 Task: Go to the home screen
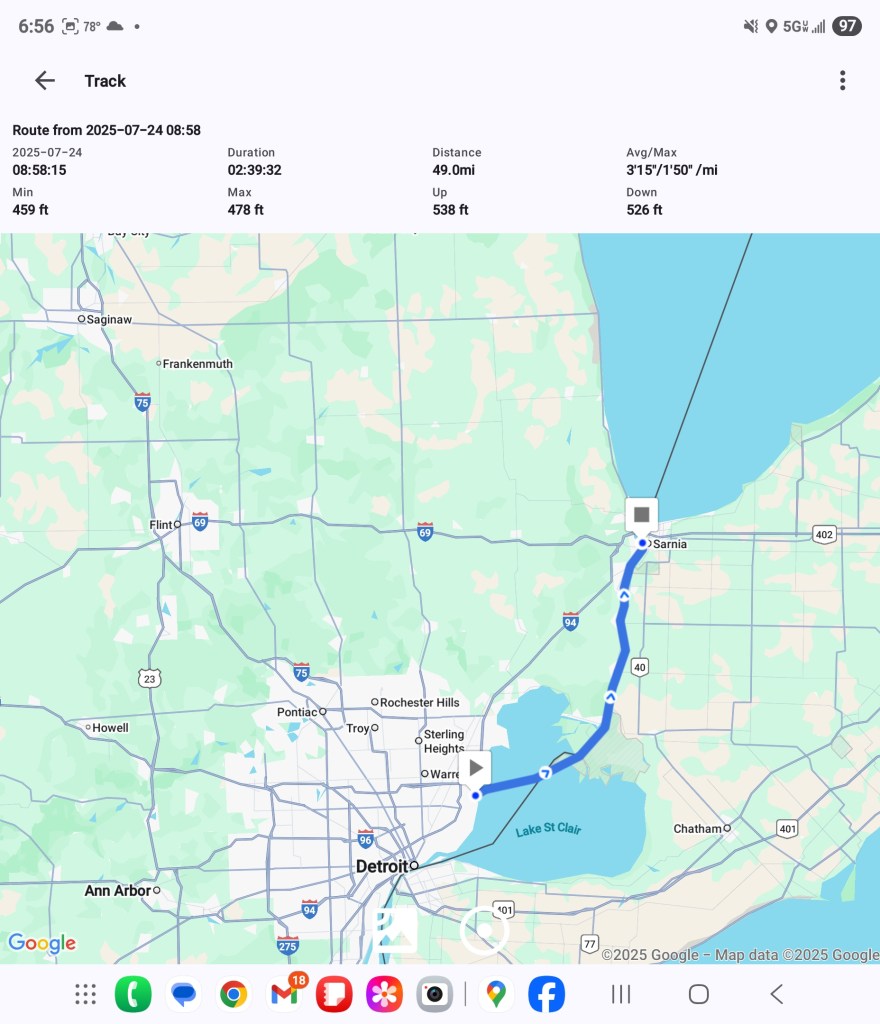click(699, 994)
